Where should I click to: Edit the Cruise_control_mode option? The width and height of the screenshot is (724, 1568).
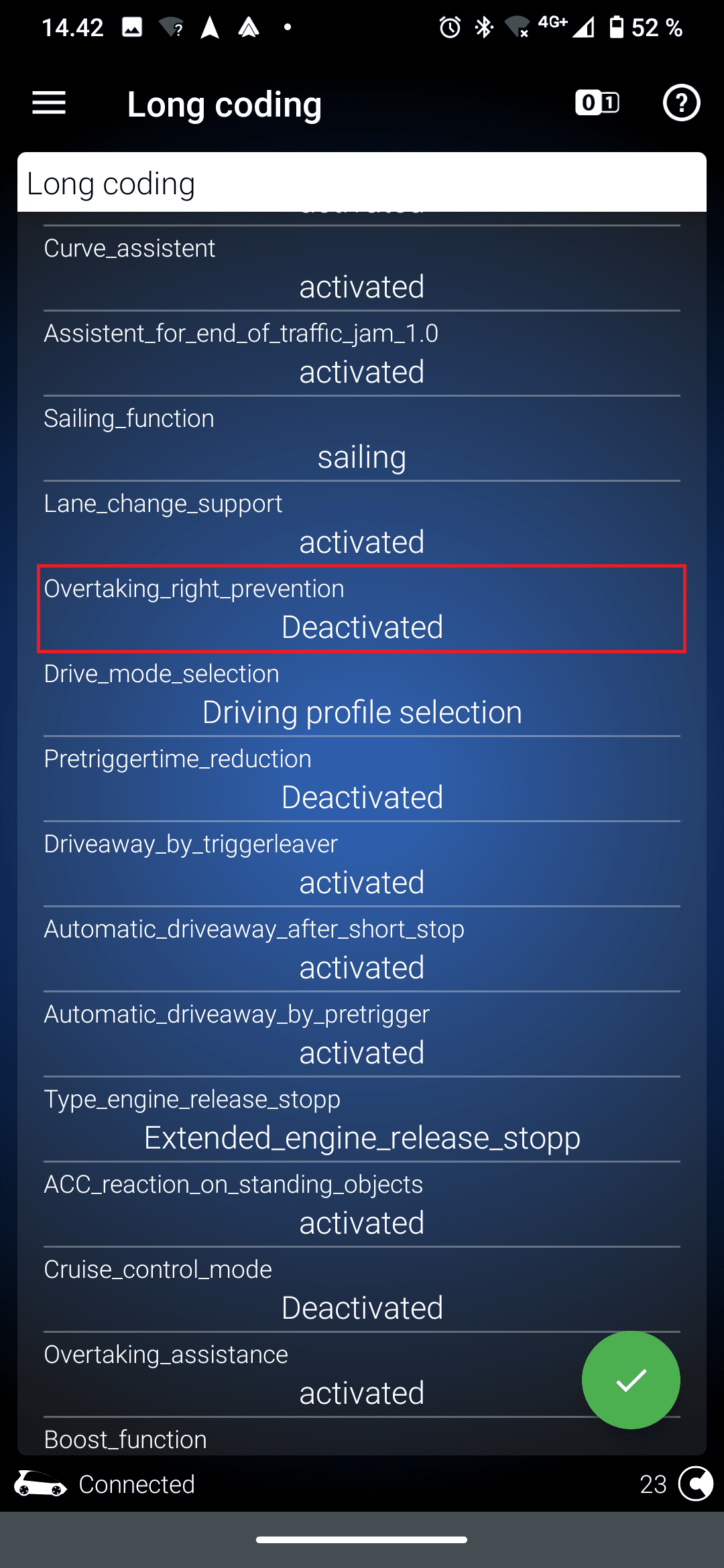[362, 1290]
